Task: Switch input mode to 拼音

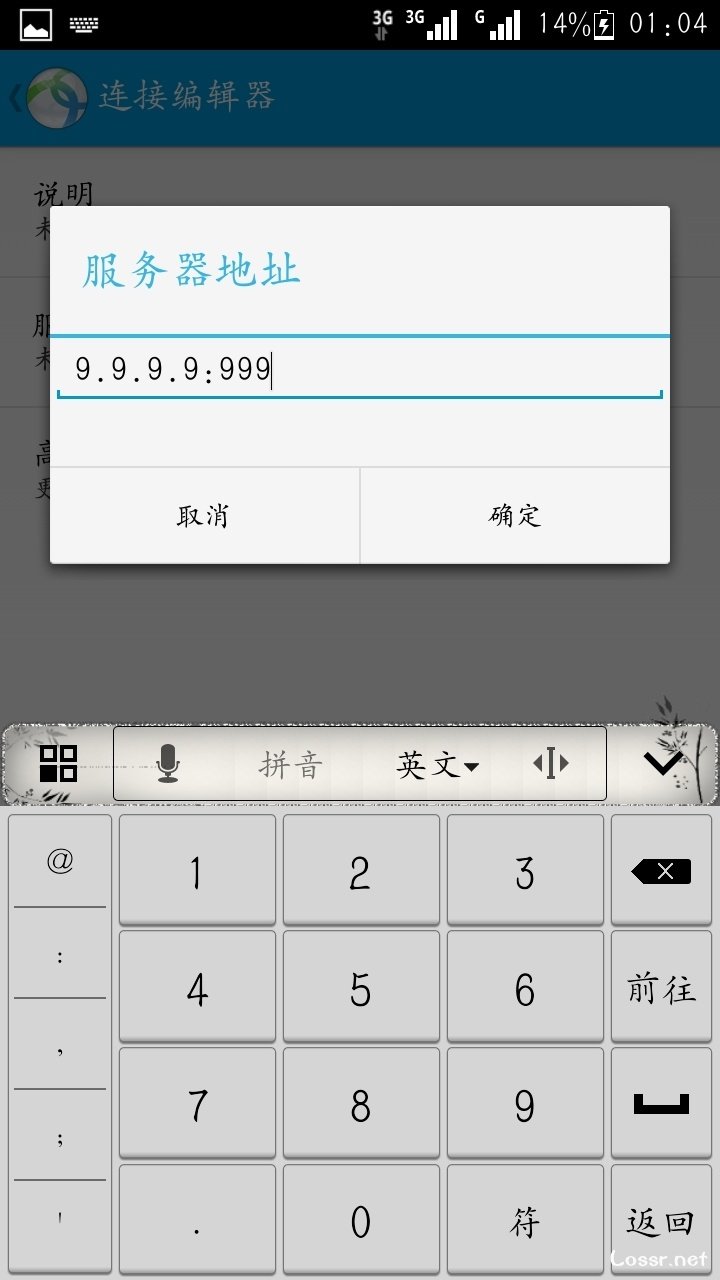Action: (x=291, y=765)
